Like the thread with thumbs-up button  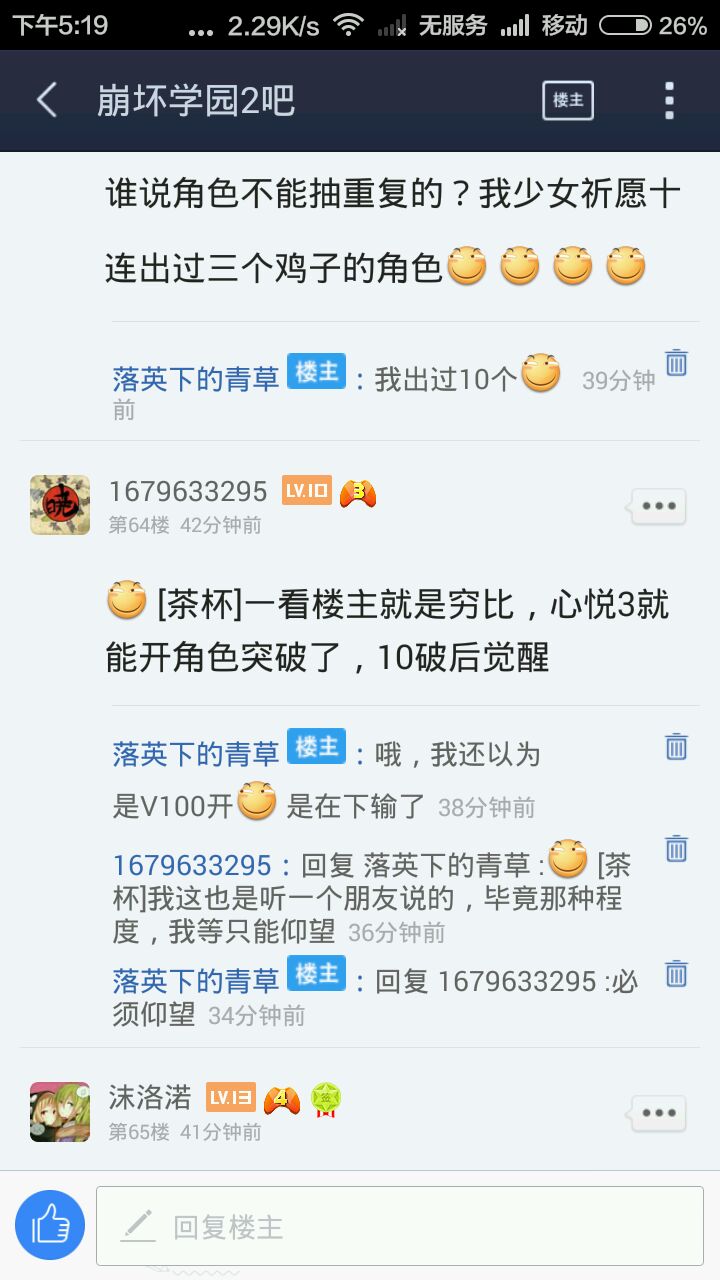coord(50,1225)
